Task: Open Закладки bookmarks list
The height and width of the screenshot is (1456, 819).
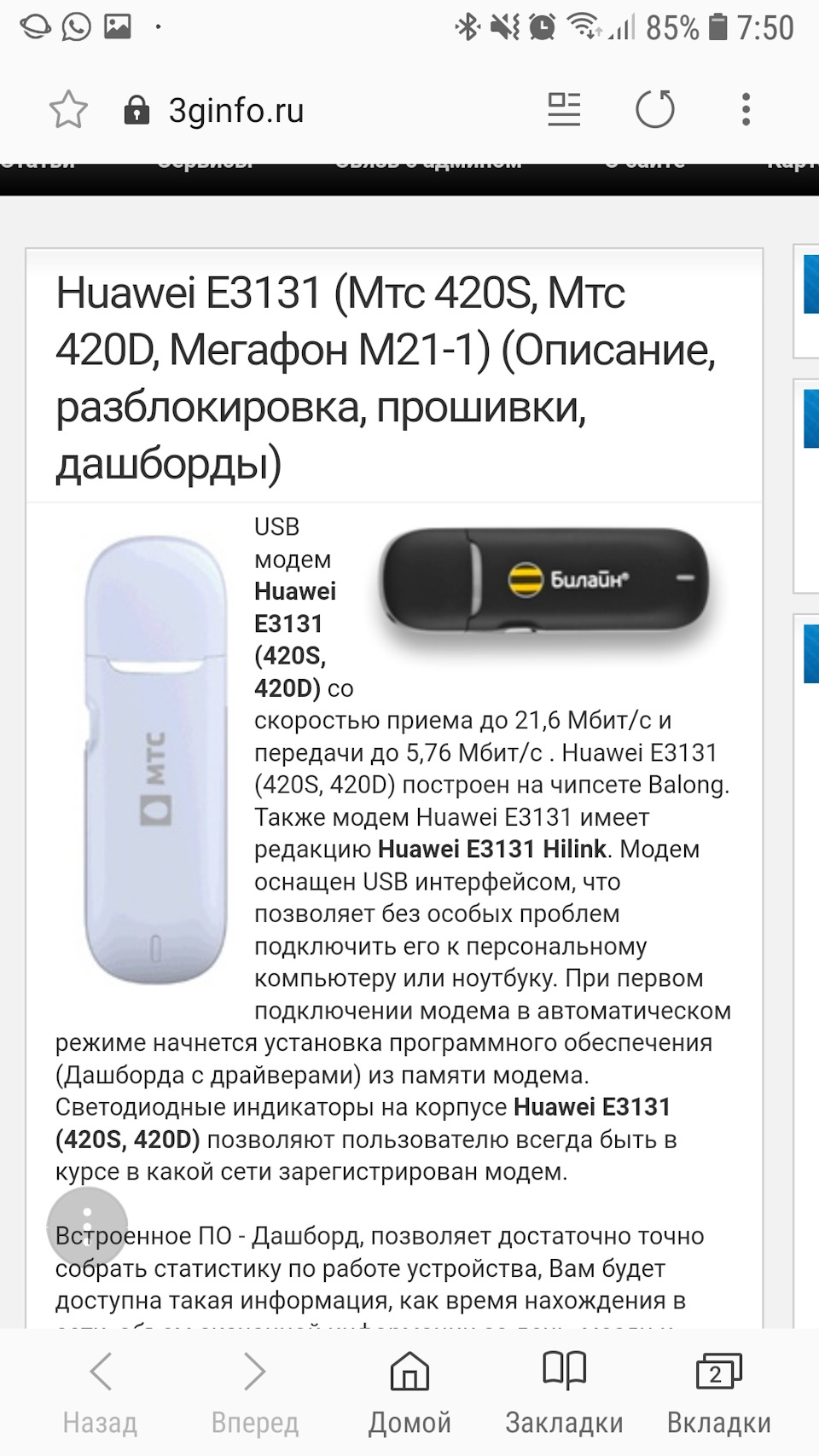Action: pyautogui.click(x=564, y=1392)
